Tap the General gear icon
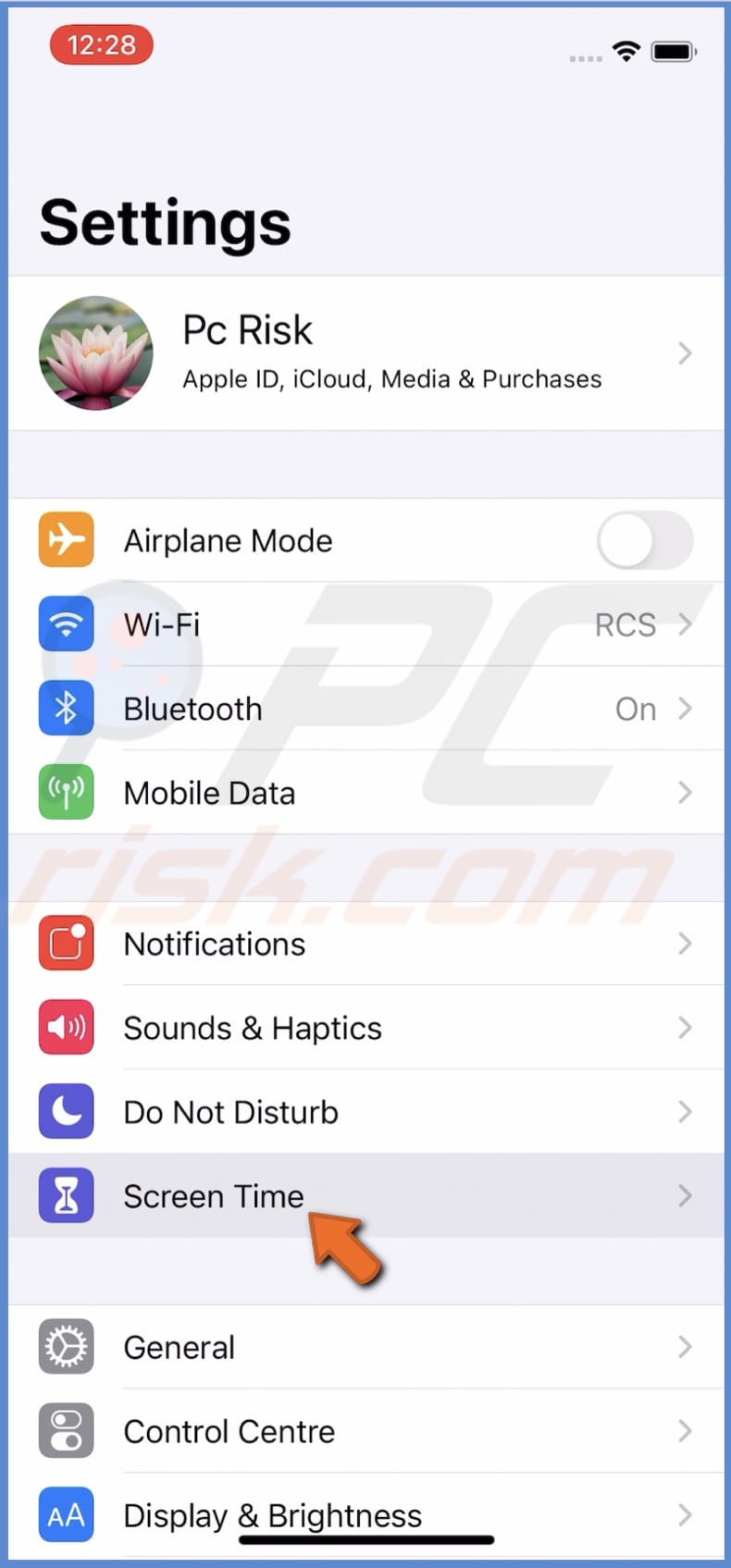Image resolution: width=731 pixels, height=1568 pixels. 65,1347
